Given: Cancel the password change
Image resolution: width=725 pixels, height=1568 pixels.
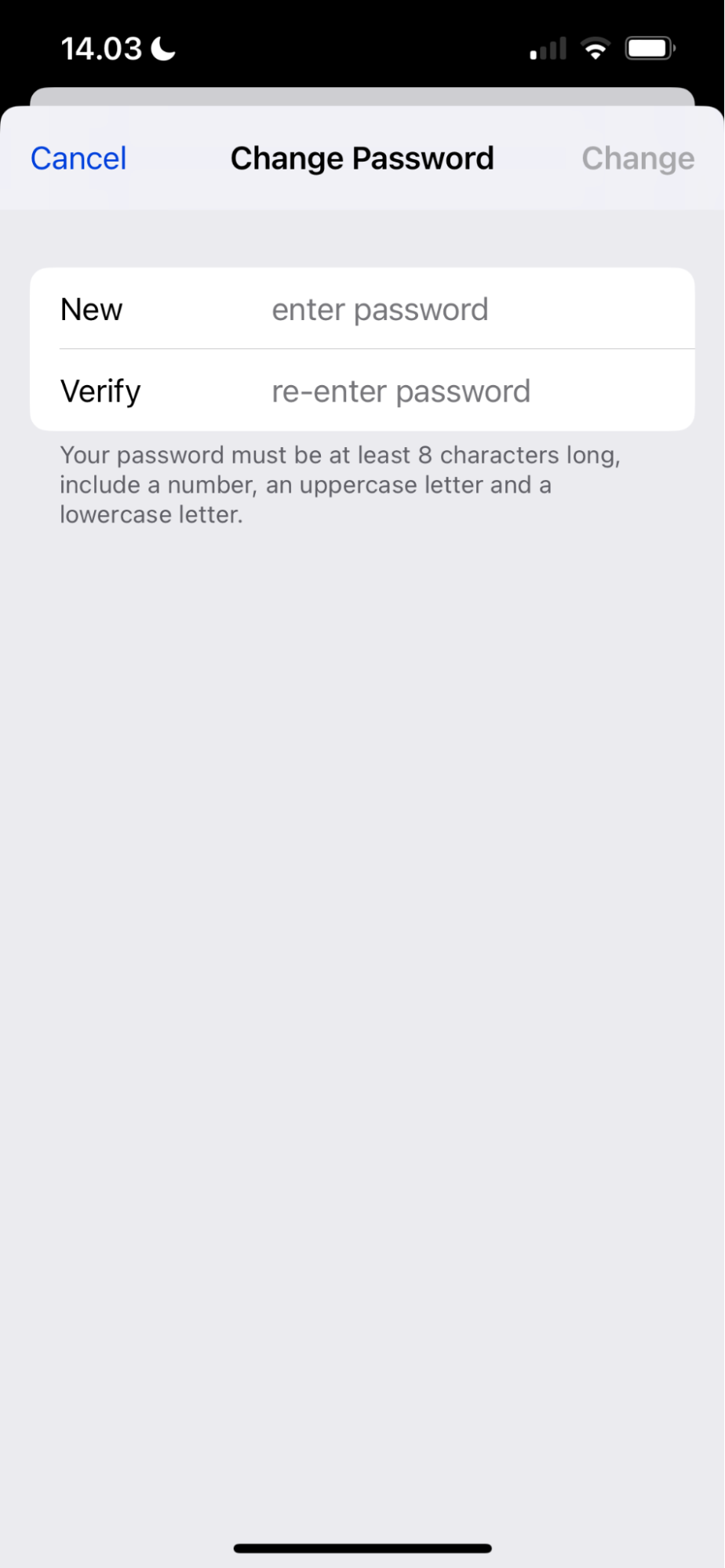Looking at the screenshot, I should click(x=78, y=158).
